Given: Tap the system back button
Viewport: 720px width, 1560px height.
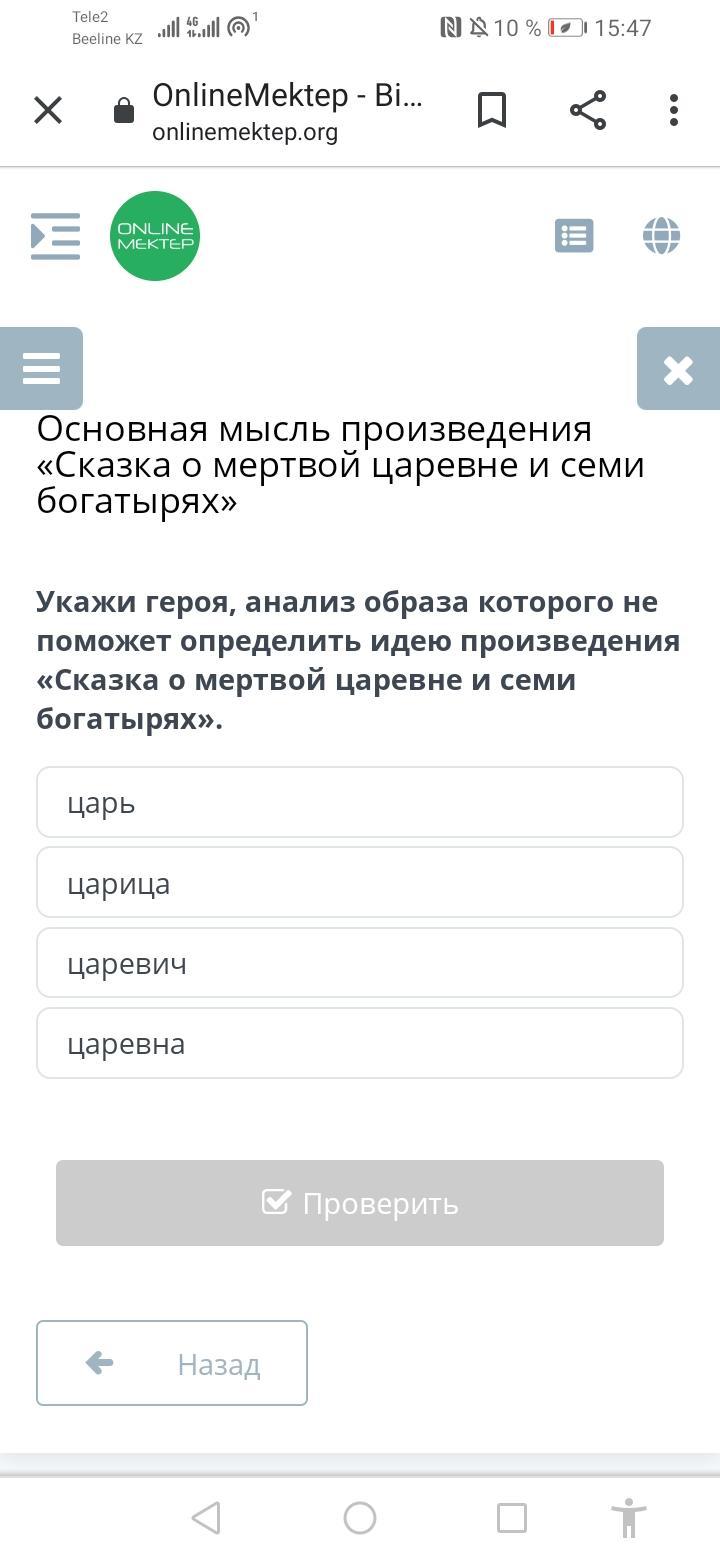Looking at the screenshot, I should coord(206,1518).
